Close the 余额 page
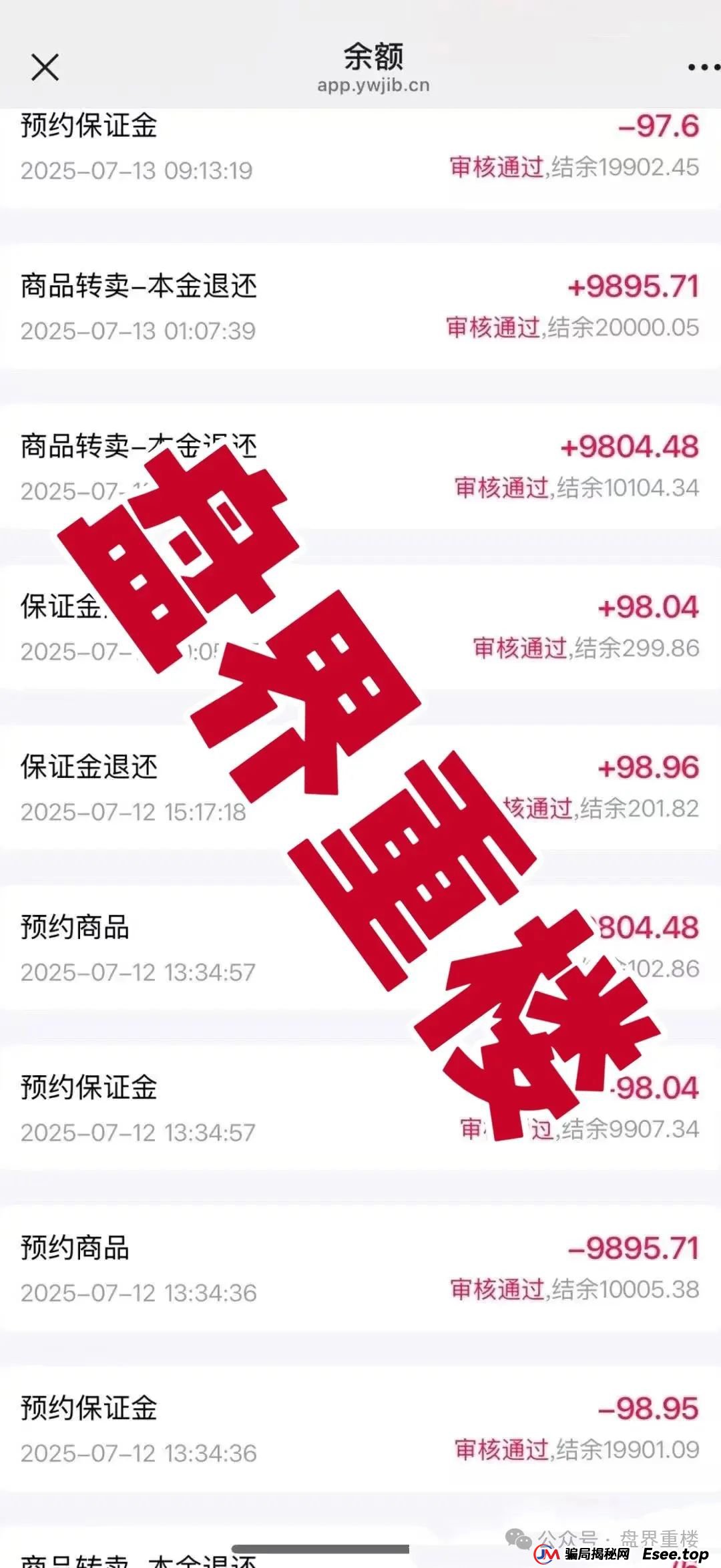This screenshot has height=1568, width=721. pyautogui.click(x=43, y=67)
